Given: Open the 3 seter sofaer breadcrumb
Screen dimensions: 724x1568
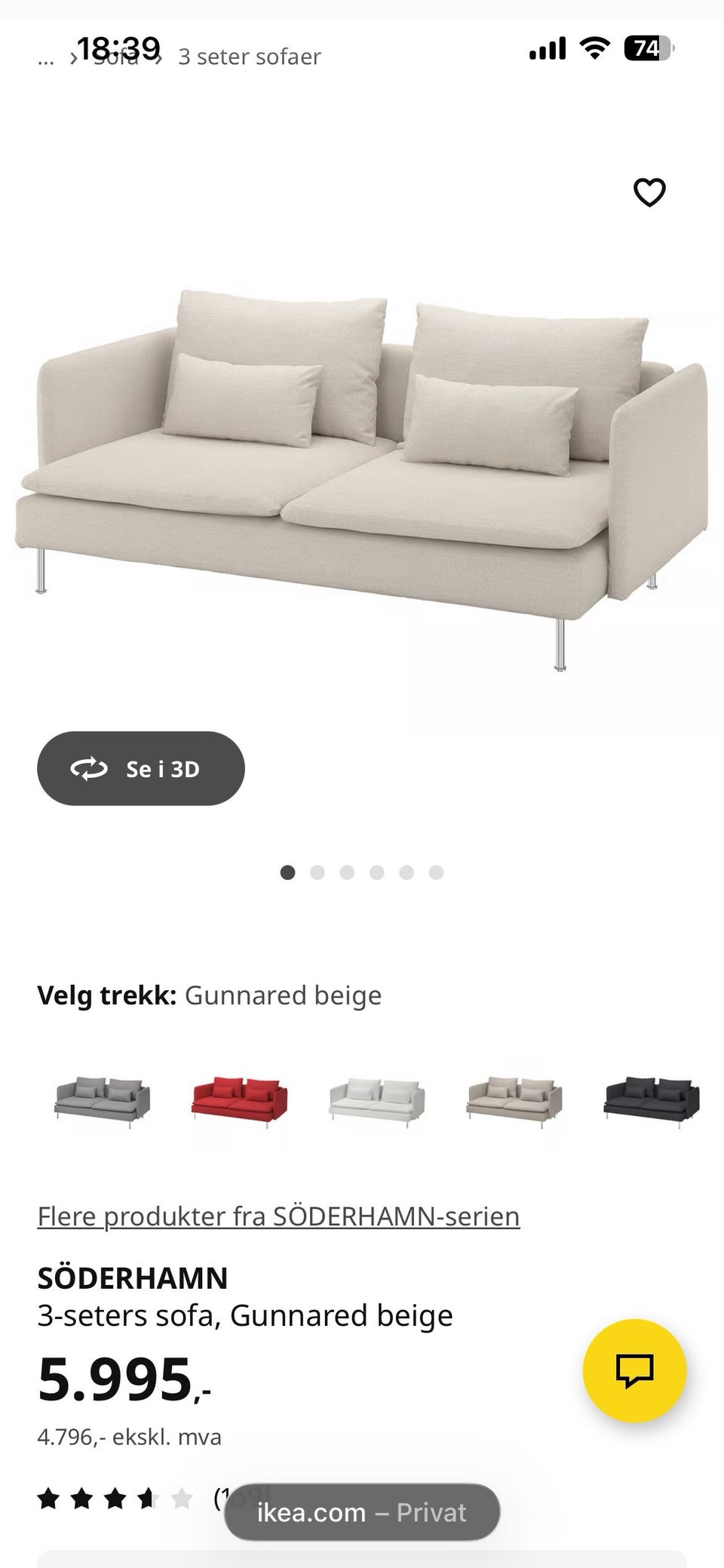Looking at the screenshot, I should pyautogui.click(x=250, y=56).
